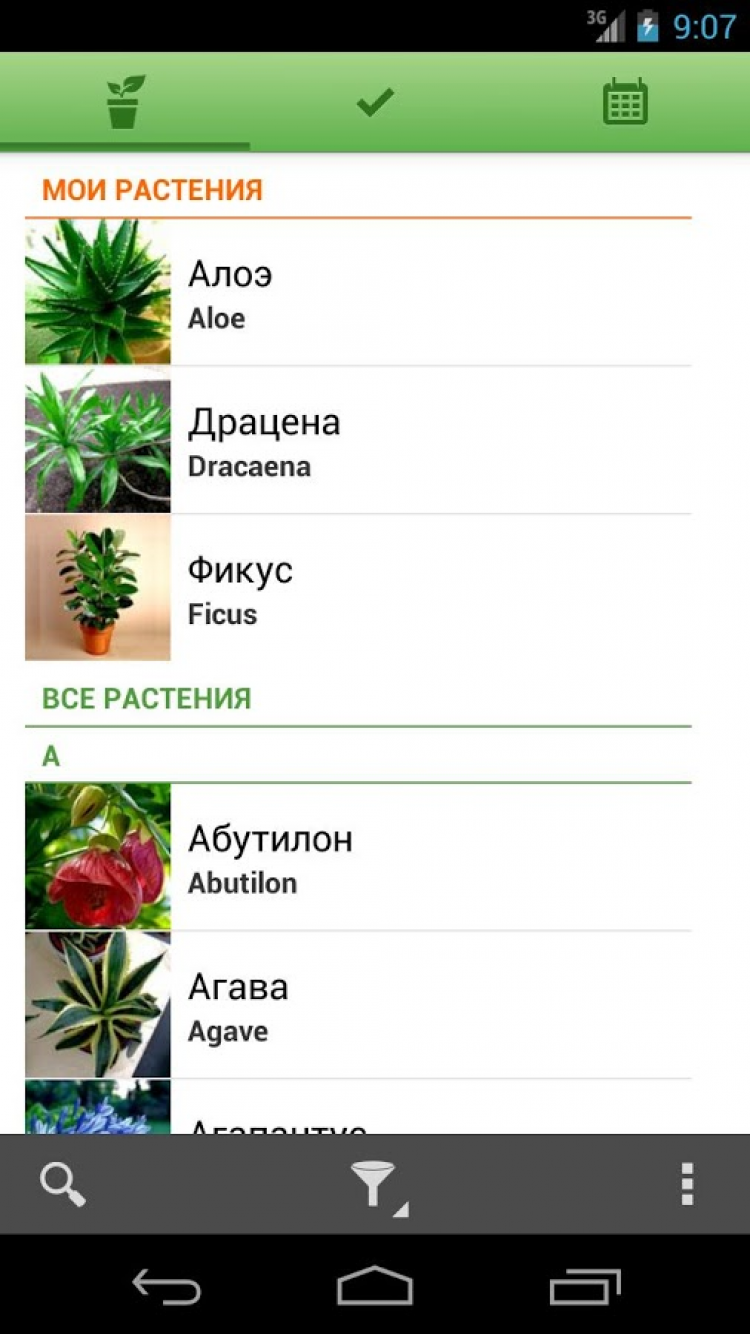
Task: Open Абутилон in all plants
Action: 358,857
